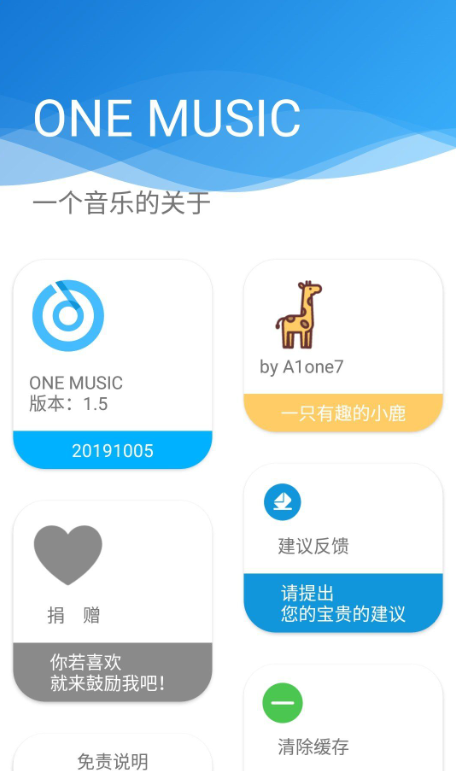Open the ONE MUSIC version 1.5 card
This screenshot has height=771, width=456.
tap(113, 364)
